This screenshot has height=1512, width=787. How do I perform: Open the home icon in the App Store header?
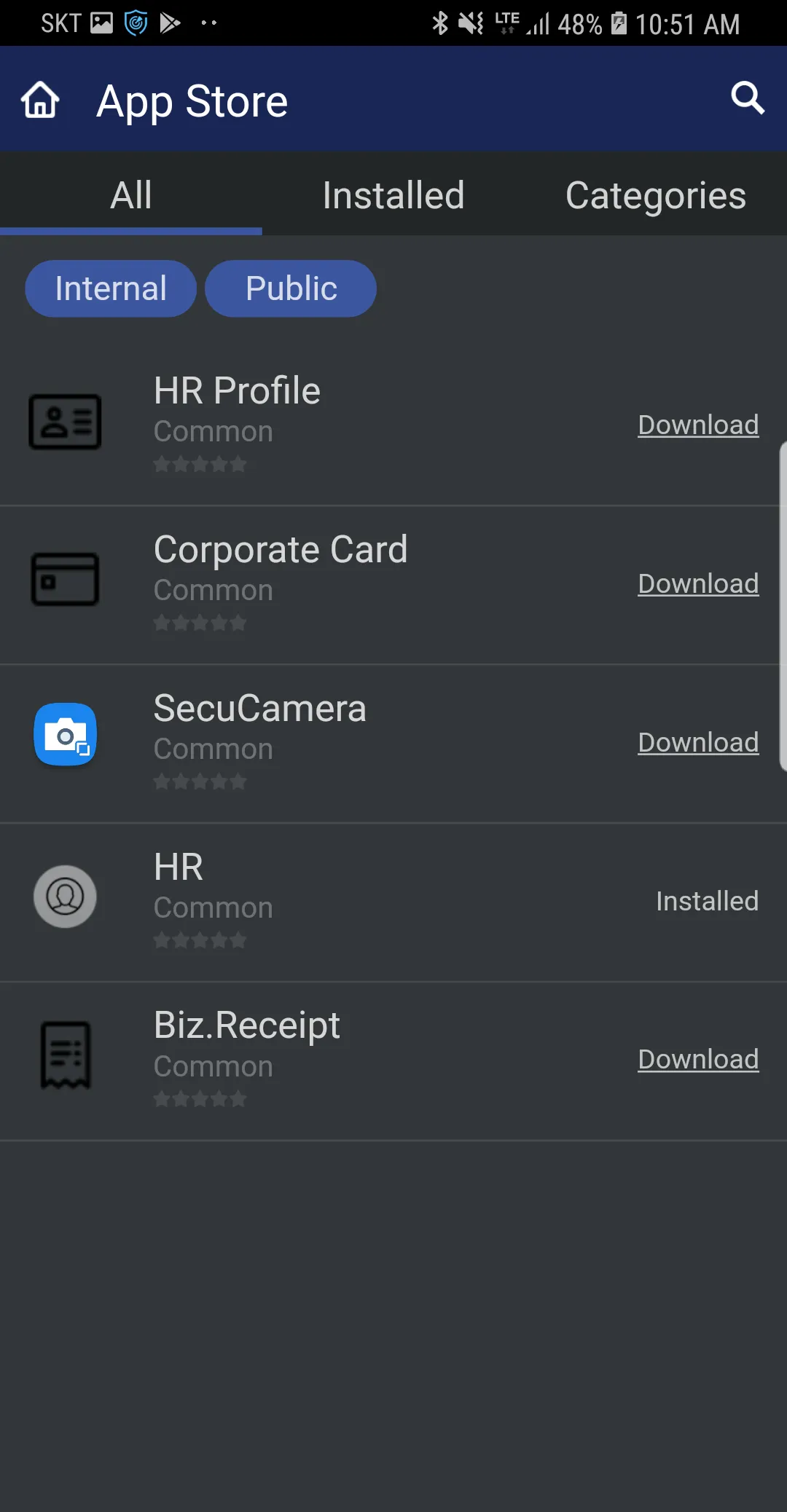[40, 100]
